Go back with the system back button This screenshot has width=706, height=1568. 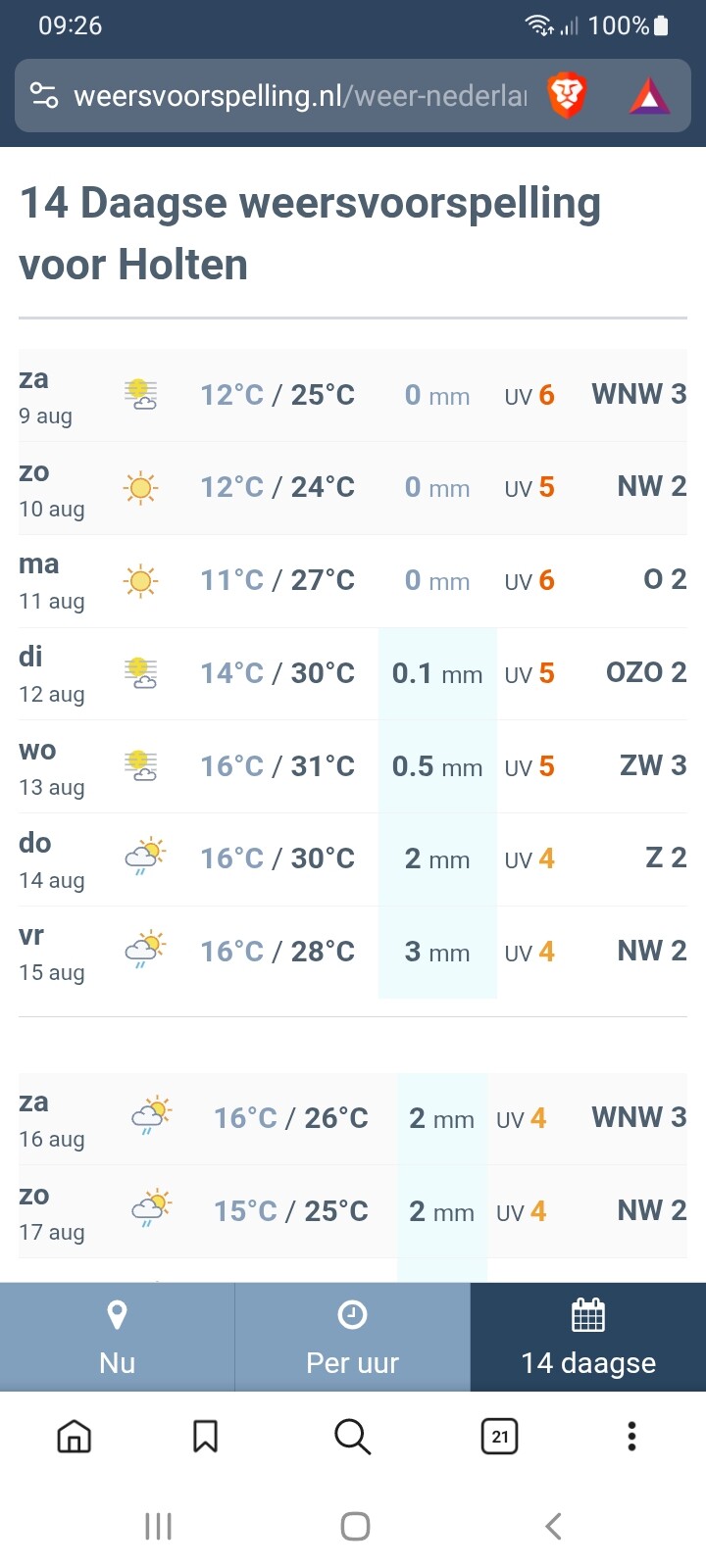point(553,1526)
